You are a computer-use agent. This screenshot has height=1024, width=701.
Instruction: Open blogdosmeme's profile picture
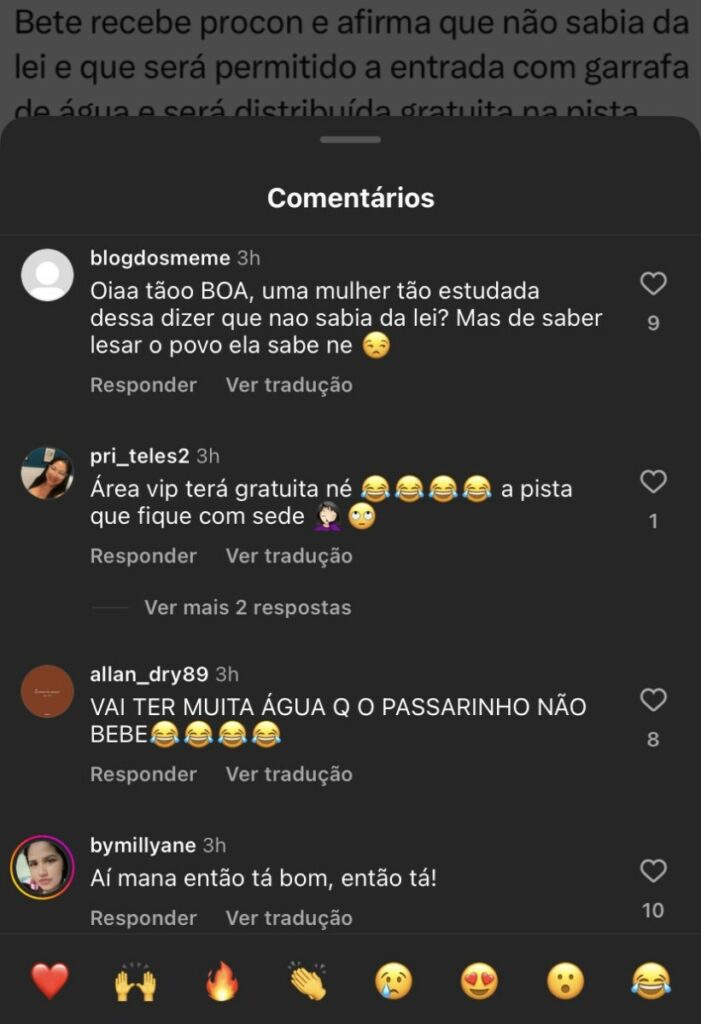click(48, 275)
